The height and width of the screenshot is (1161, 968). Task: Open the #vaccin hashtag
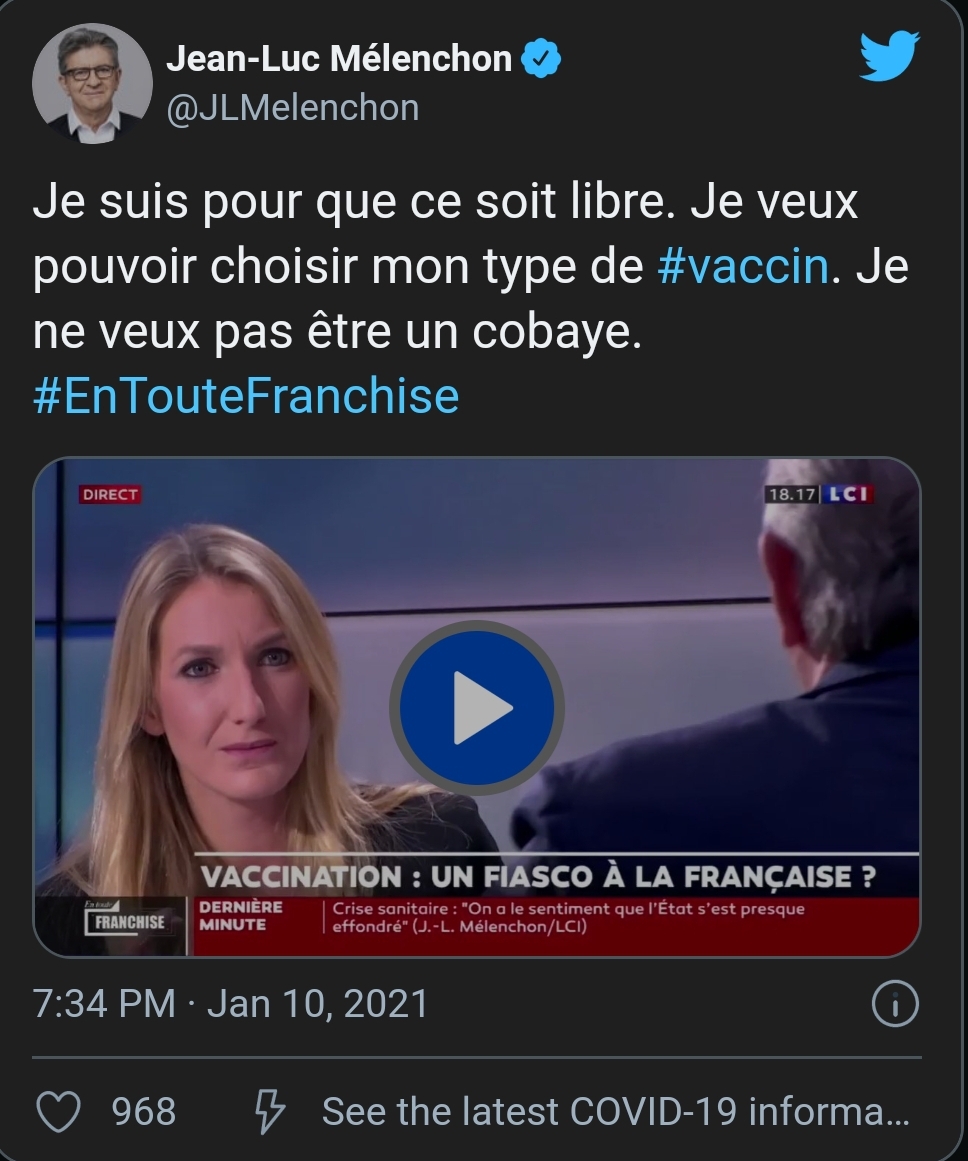[x=743, y=267]
